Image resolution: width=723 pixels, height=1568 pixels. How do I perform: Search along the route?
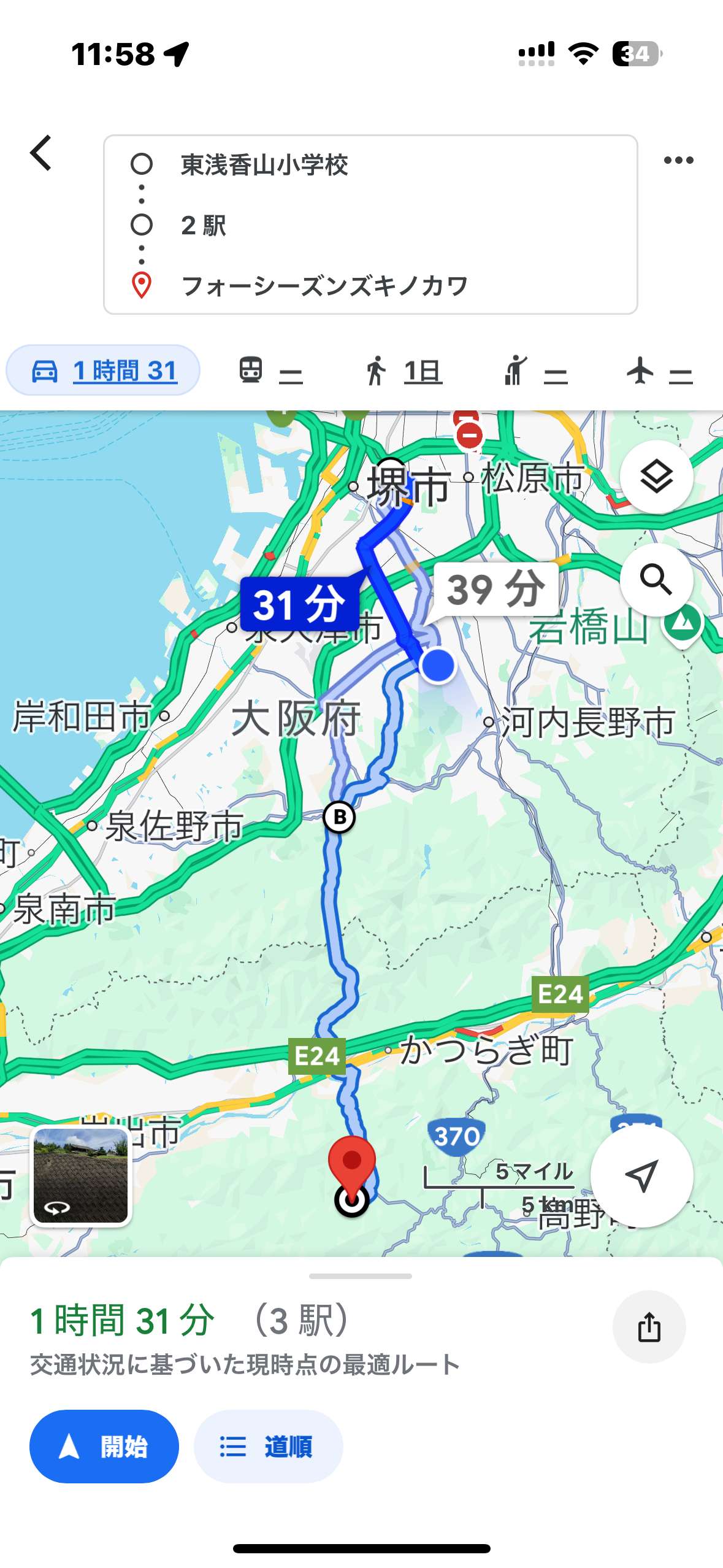656,579
